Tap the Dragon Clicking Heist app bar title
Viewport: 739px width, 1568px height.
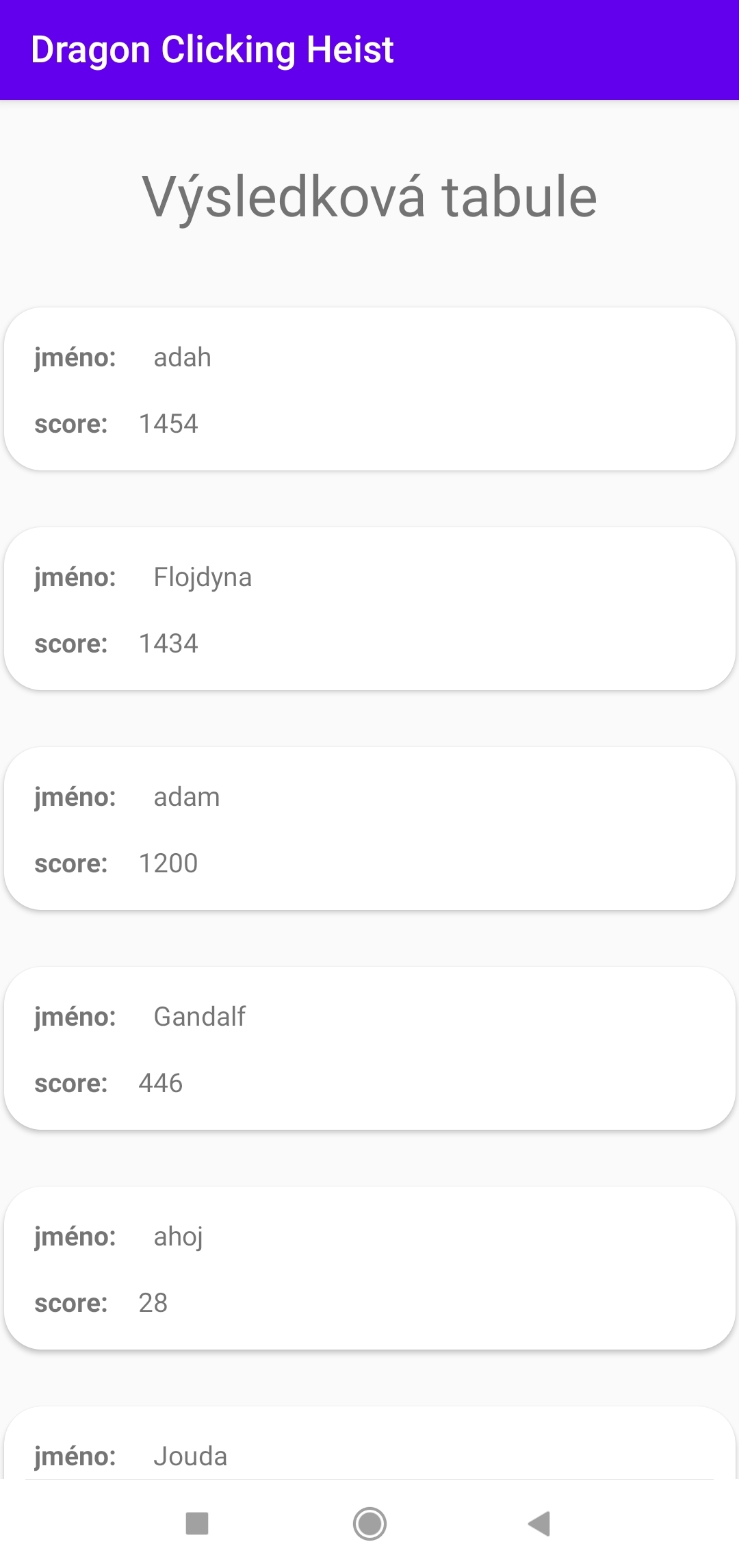pos(213,49)
